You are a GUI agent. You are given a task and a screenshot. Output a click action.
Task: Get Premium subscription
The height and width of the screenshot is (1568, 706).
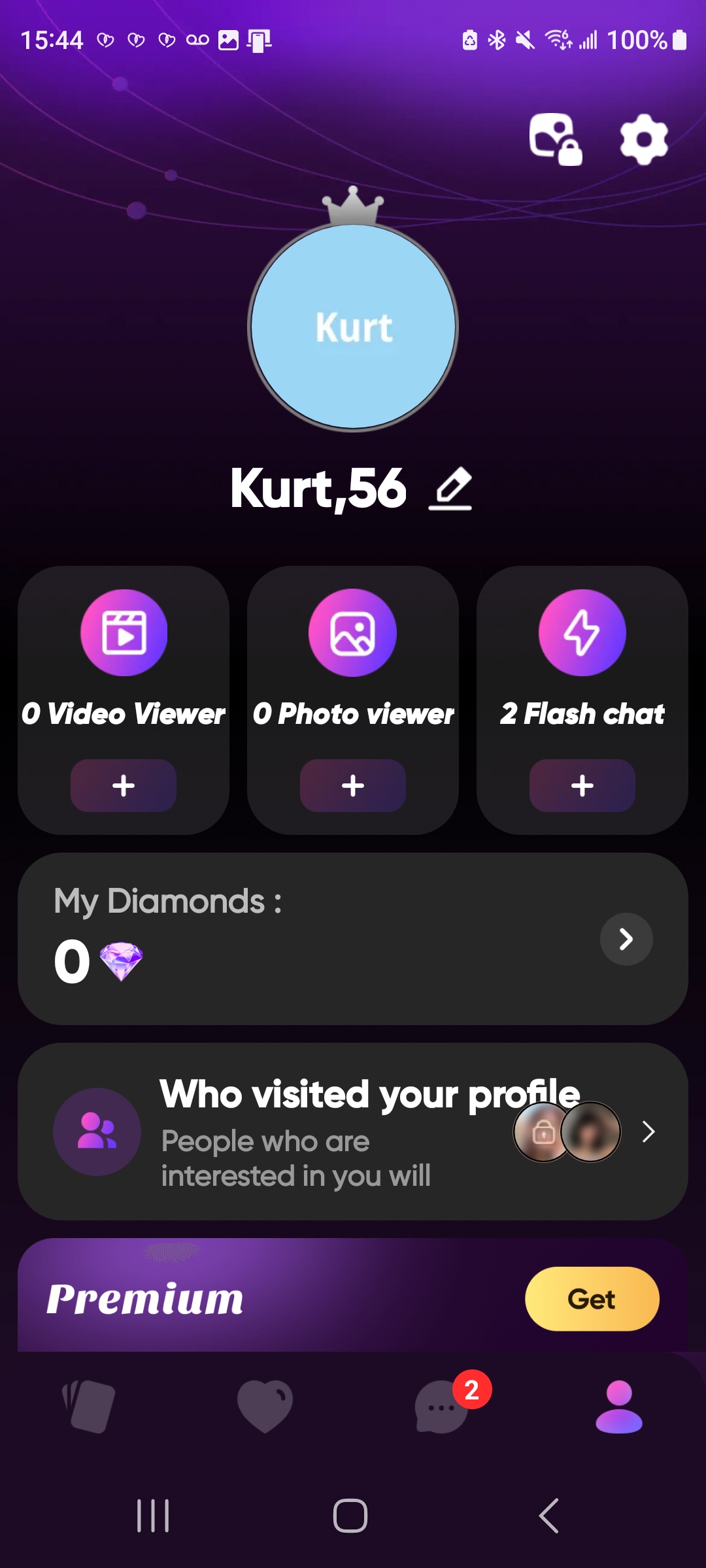point(592,1299)
